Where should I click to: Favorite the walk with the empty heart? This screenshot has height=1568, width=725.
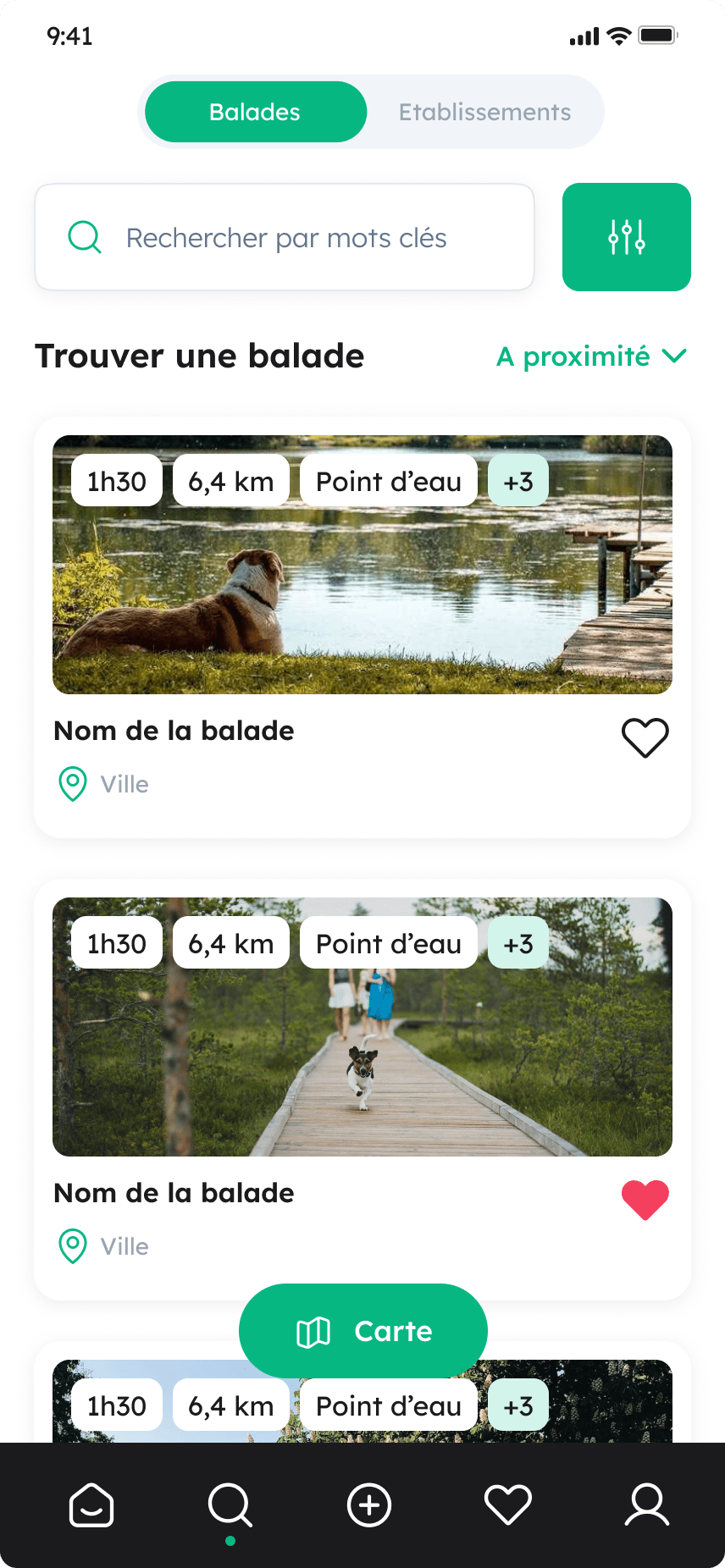[645, 737]
